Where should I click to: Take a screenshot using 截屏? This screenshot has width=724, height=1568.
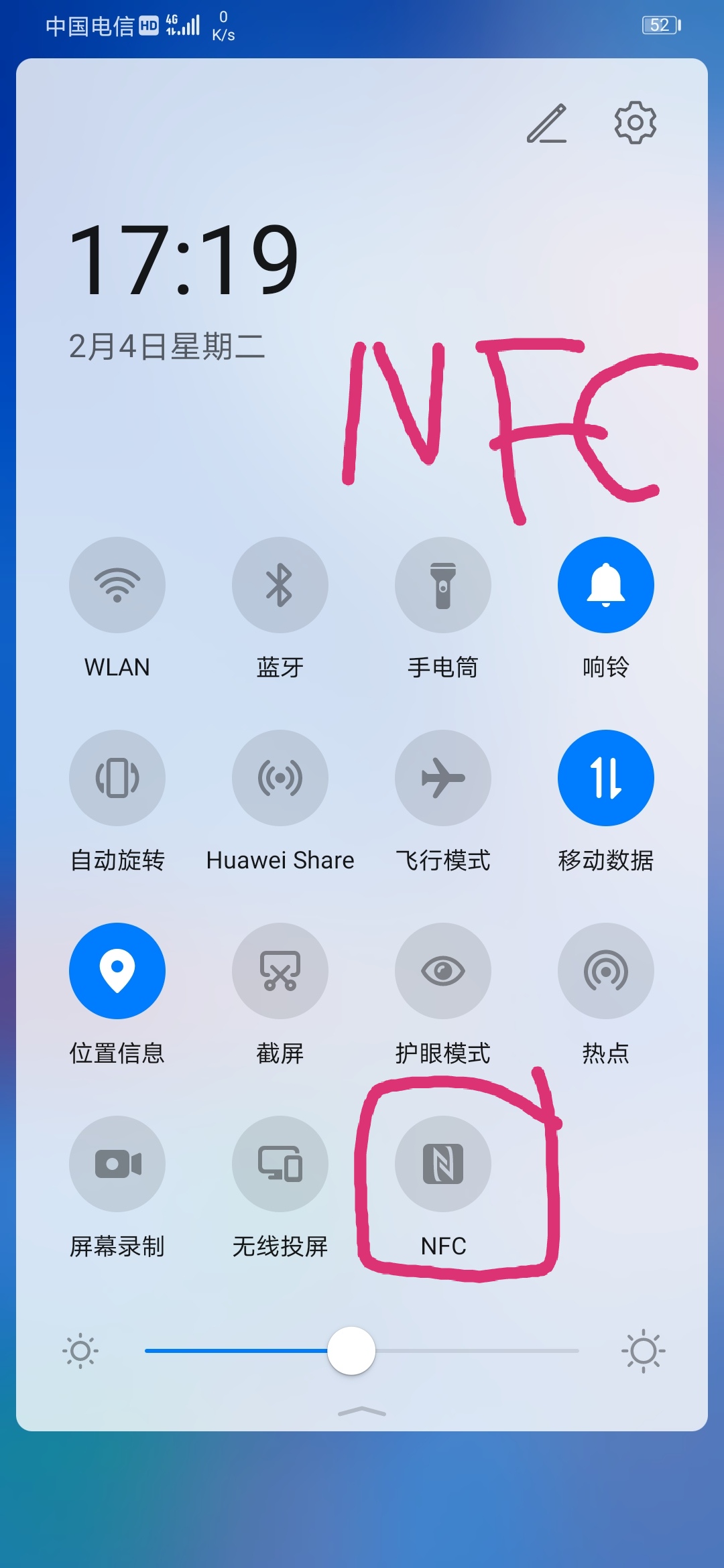[x=280, y=970]
